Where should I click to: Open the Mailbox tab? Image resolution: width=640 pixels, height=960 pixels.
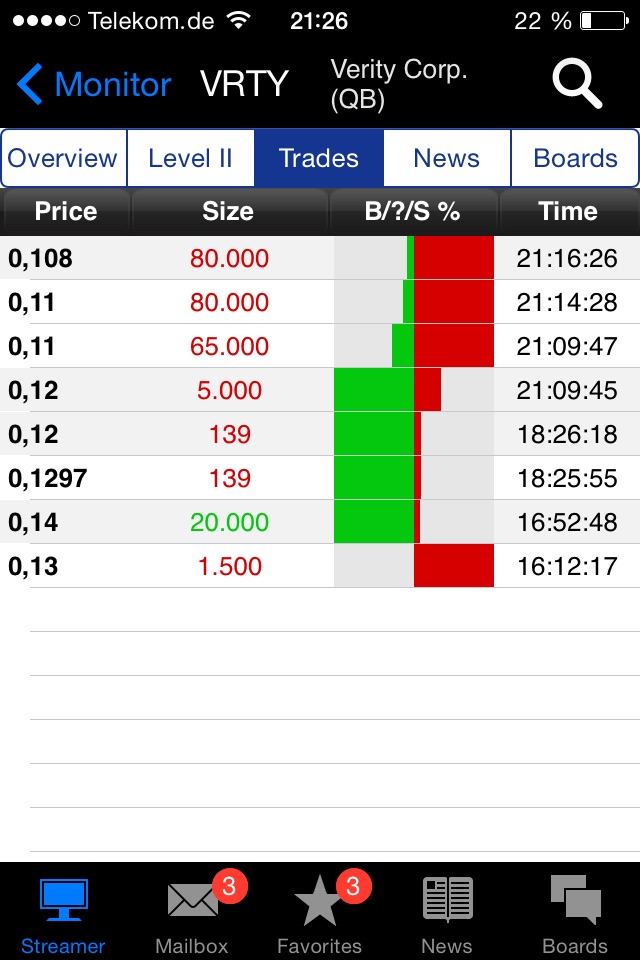[192, 913]
